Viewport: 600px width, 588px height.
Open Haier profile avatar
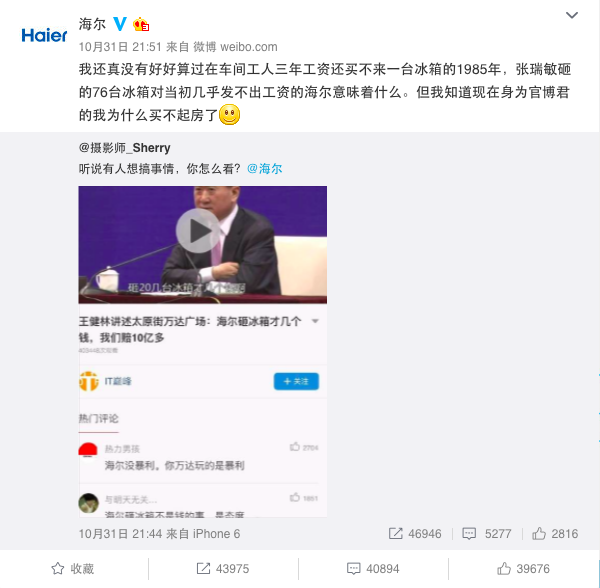[x=44, y=35]
